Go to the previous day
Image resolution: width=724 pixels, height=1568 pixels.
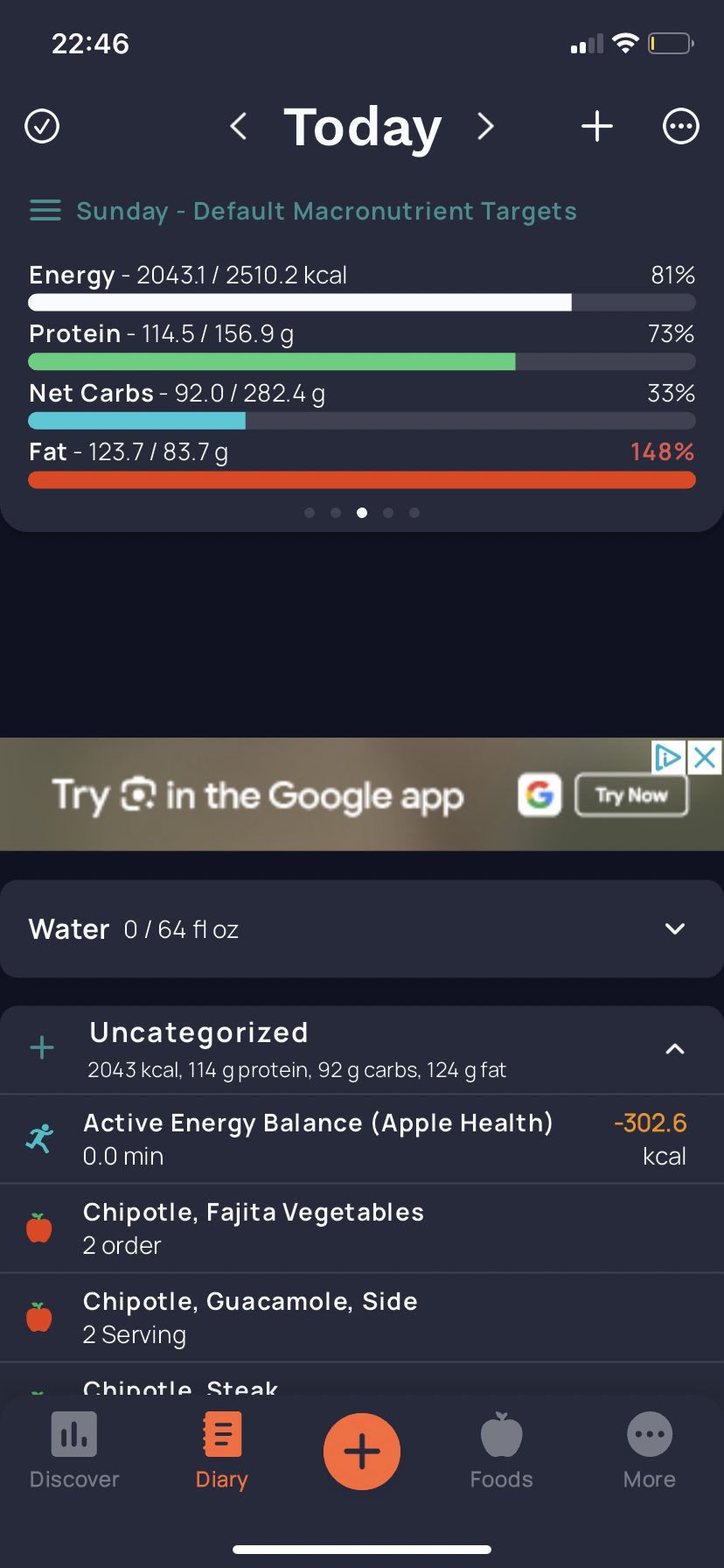(x=239, y=126)
